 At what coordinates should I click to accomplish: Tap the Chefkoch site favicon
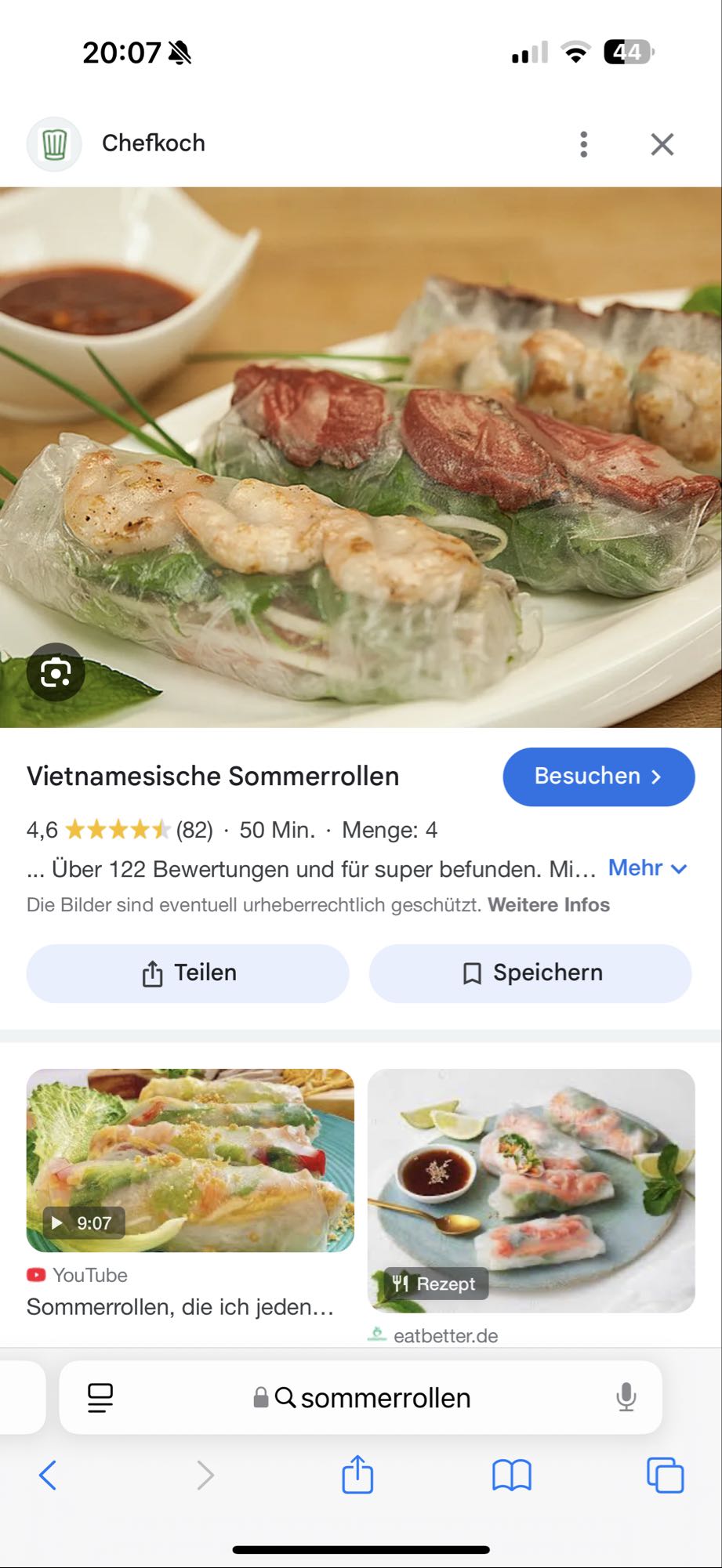coord(53,143)
